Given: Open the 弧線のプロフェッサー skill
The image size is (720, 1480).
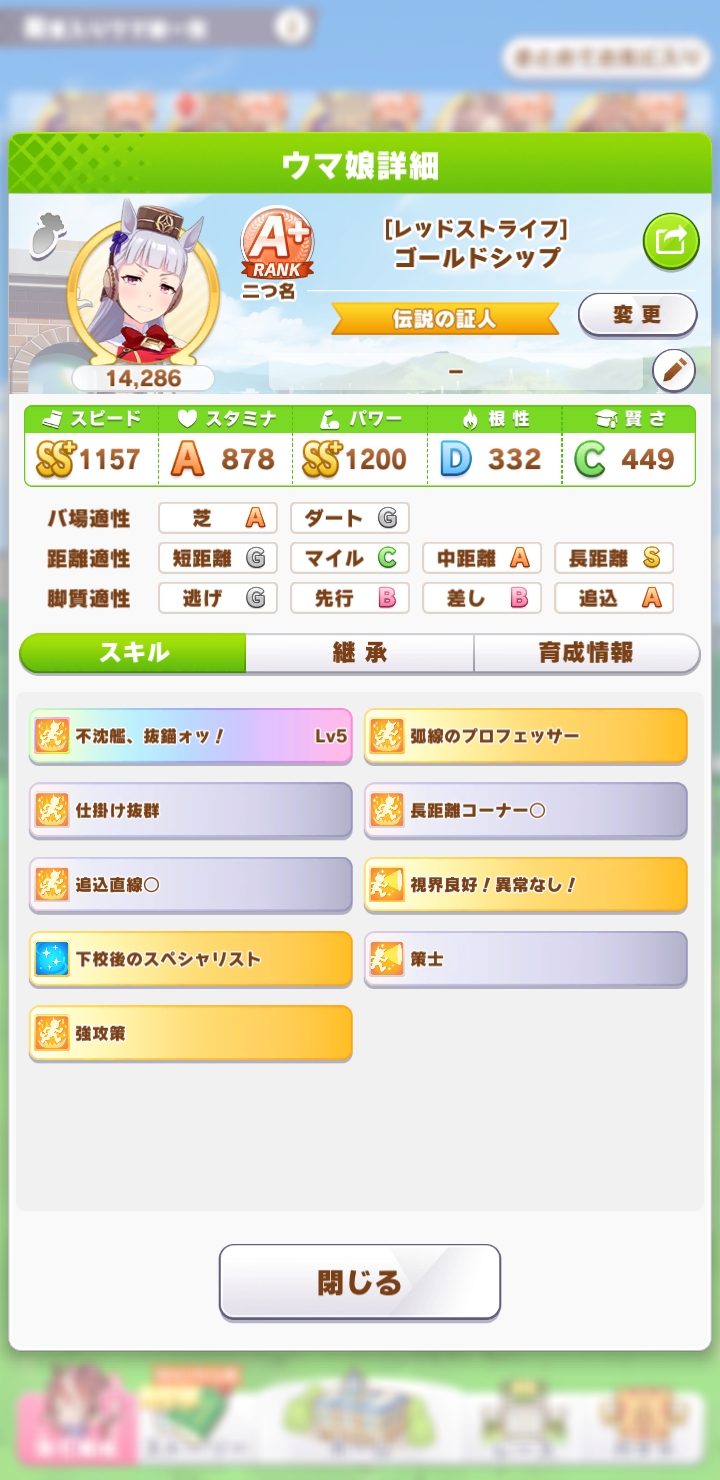Looking at the screenshot, I should (x=525, y=736).
